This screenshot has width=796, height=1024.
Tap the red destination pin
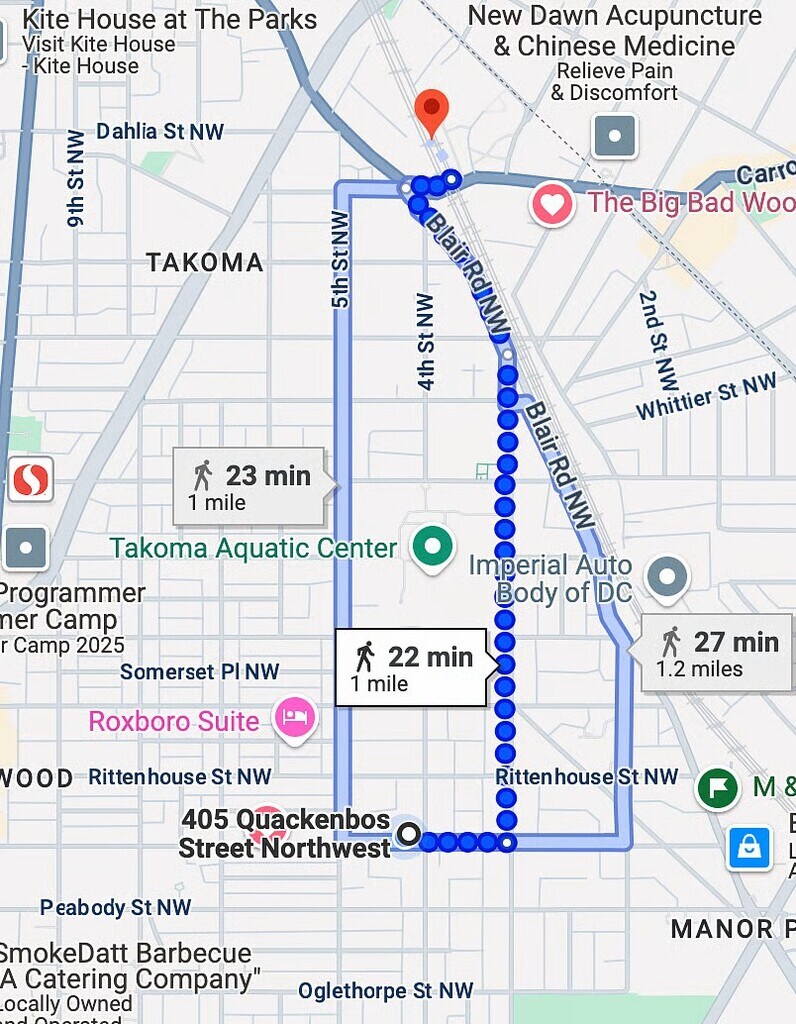click(x=431, y=112)
